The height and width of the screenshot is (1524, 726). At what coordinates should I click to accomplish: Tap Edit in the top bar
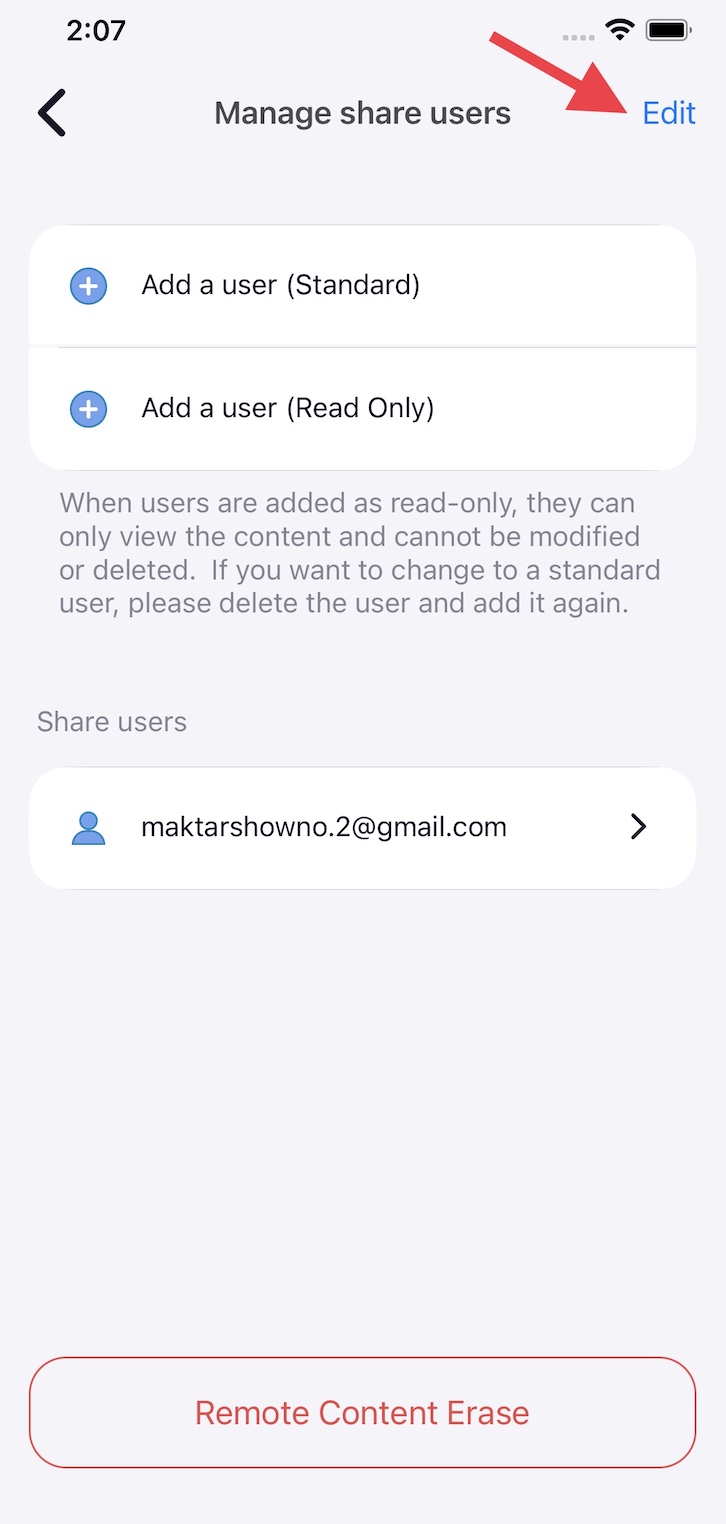[668, 113]
